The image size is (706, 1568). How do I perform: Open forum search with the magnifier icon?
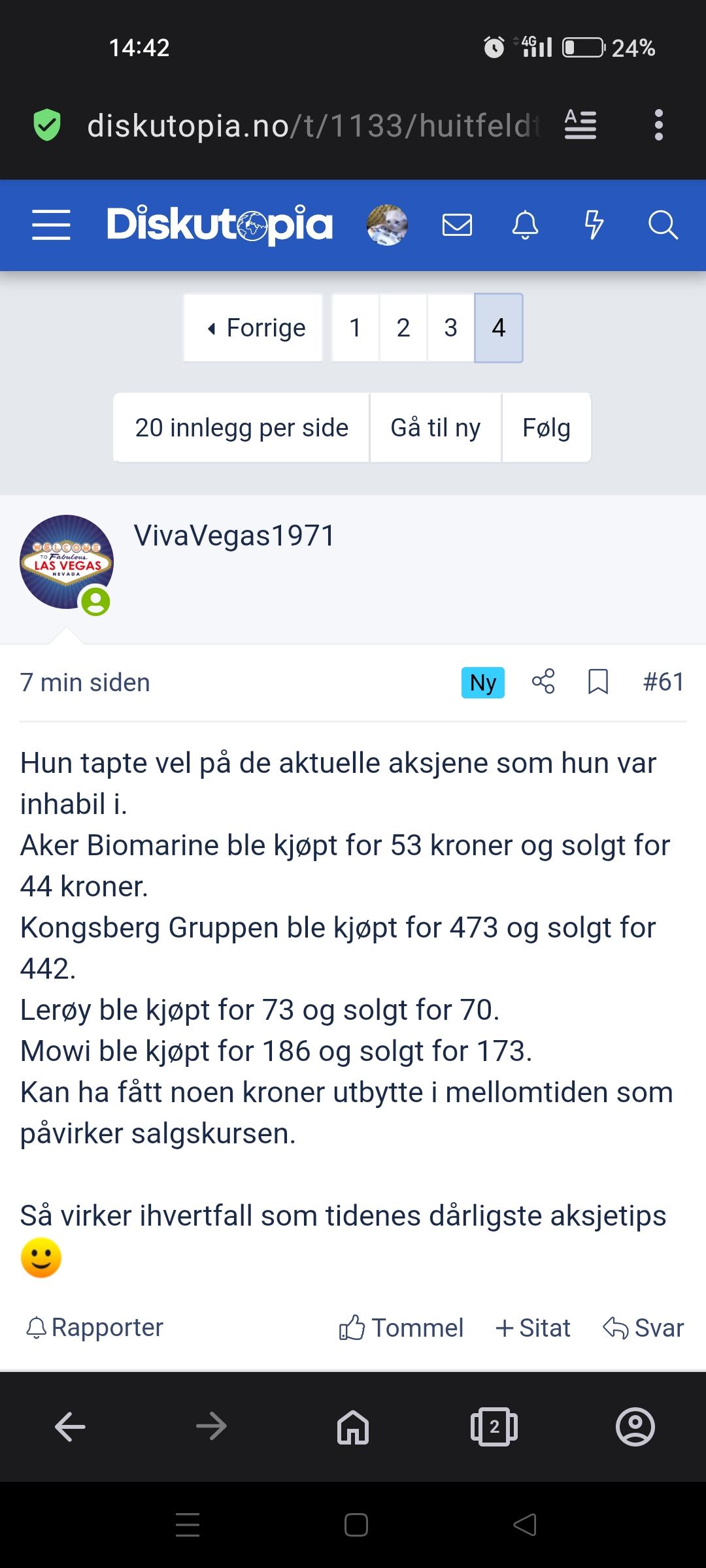[x=662, y=225]
